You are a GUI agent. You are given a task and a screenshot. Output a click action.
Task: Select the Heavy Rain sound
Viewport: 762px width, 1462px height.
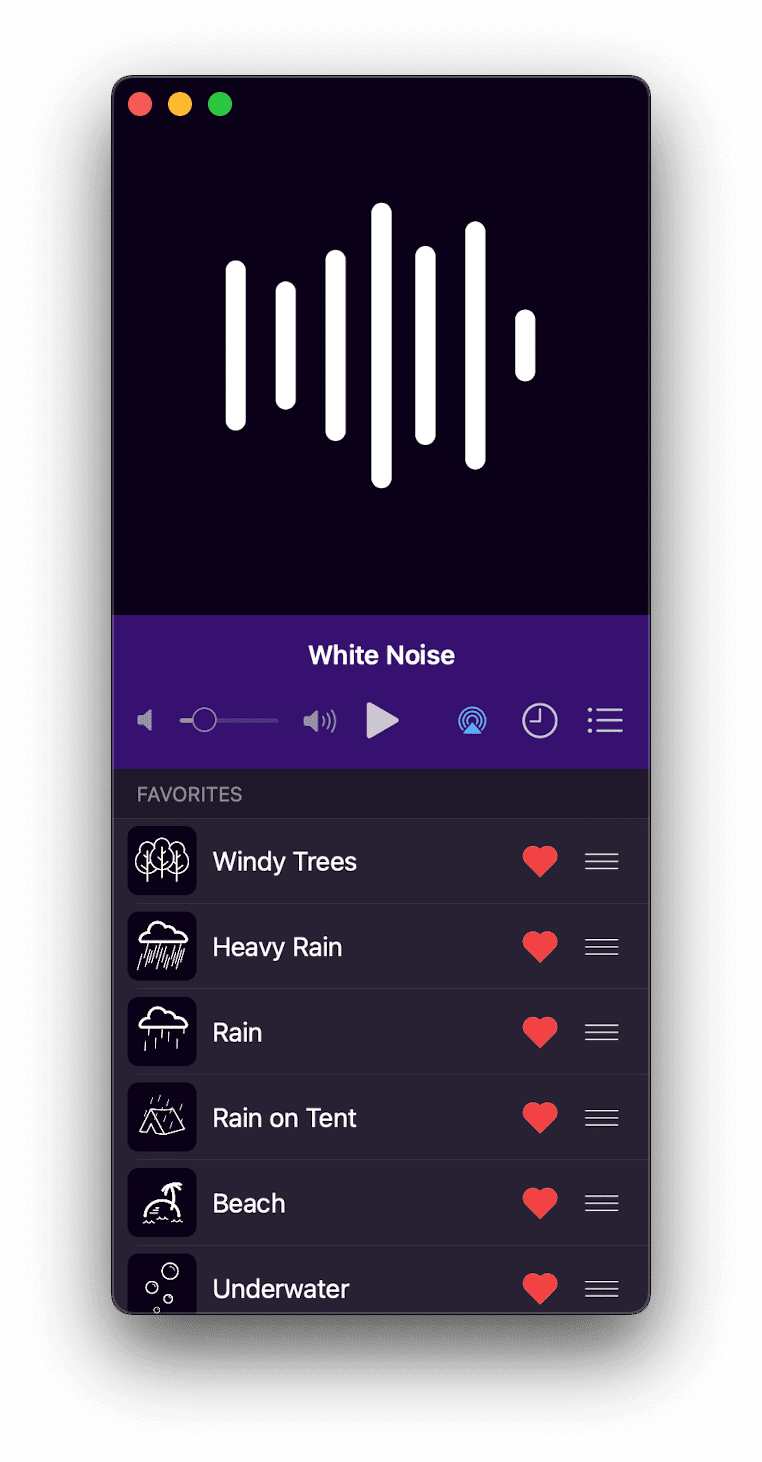click(x=278, y=947)
